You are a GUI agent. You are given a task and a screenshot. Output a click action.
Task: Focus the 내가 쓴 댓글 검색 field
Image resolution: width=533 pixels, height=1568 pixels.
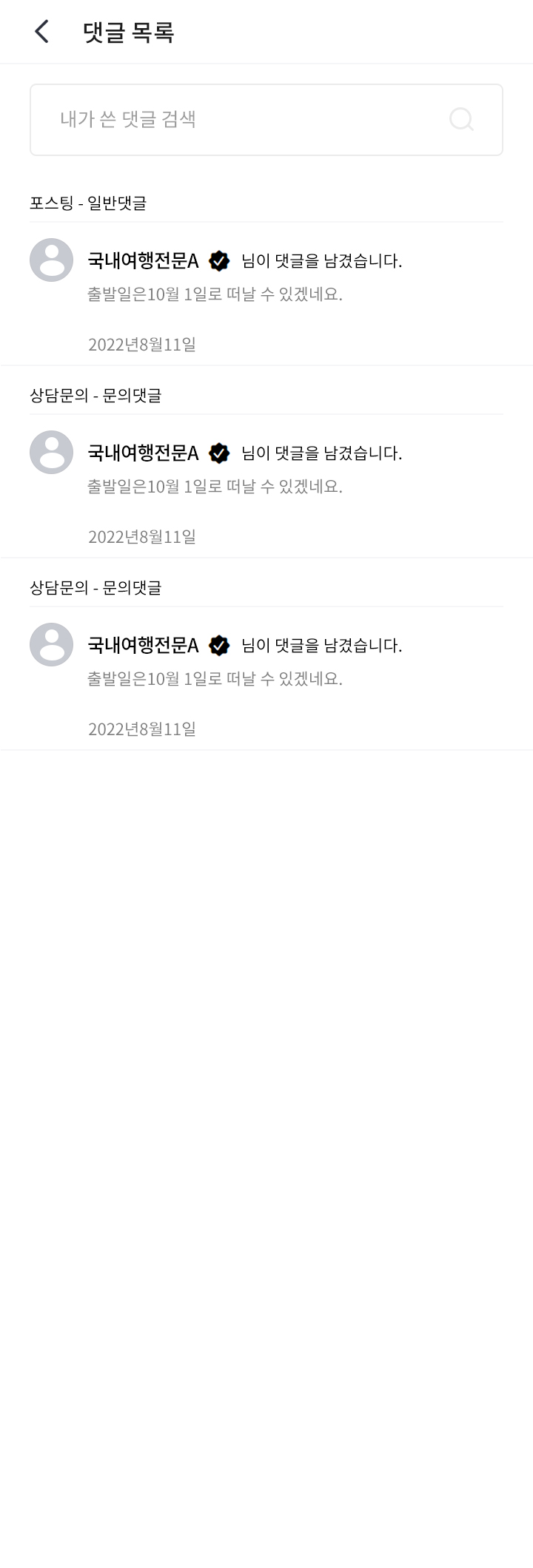[237, 120]
